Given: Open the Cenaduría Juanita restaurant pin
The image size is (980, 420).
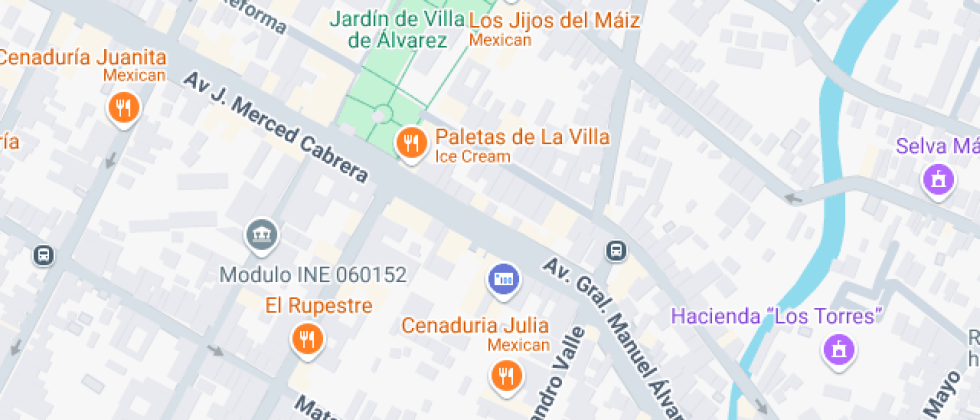Looking at the screenshot, I should (123, 108).
